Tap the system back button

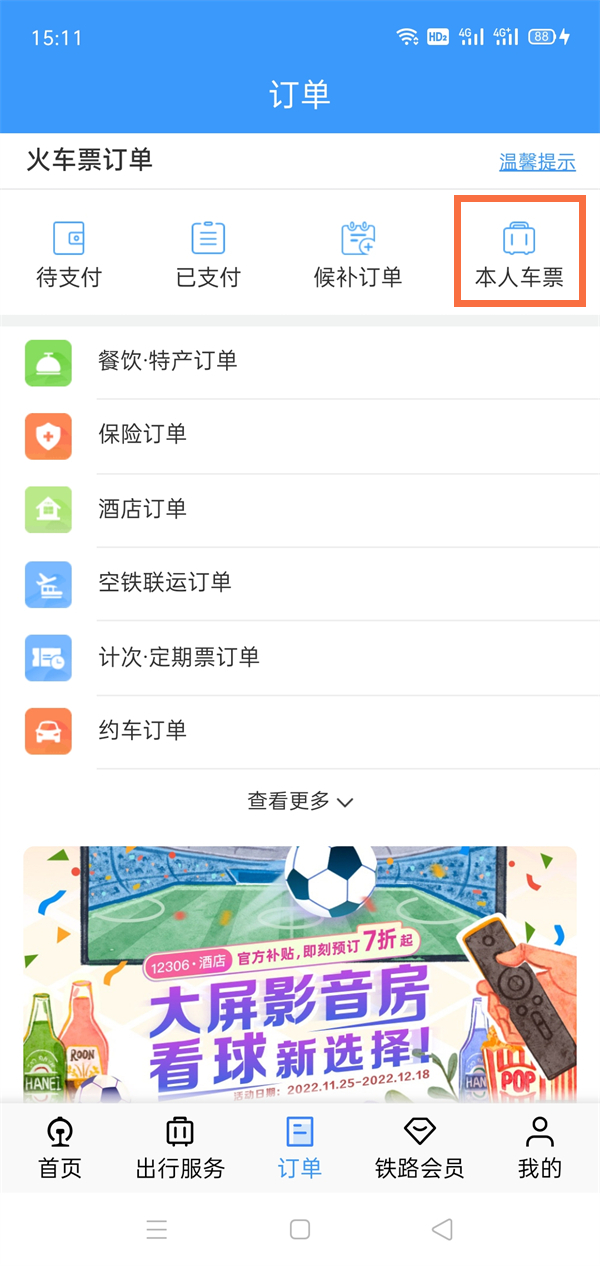click(x=442, y=1229)
